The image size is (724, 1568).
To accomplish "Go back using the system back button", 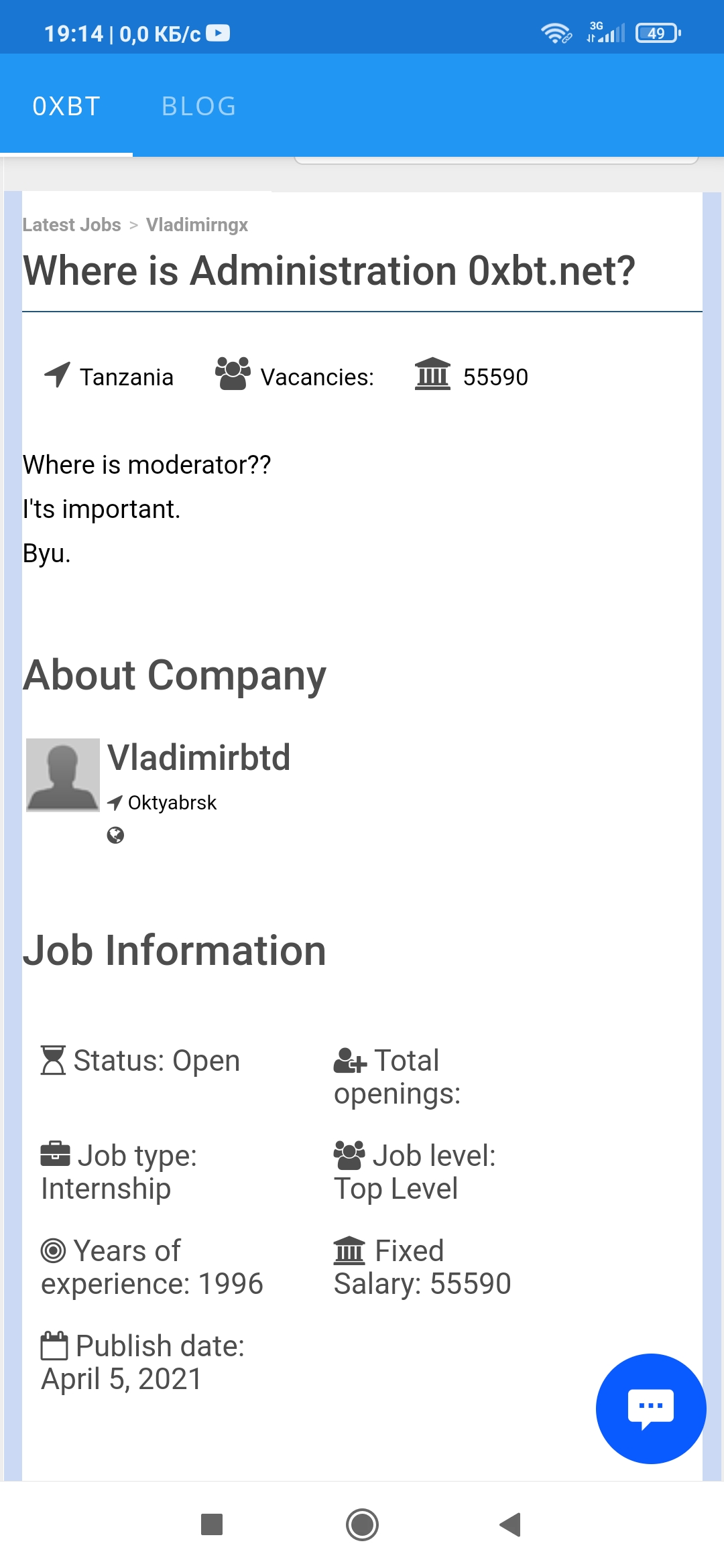I will click(x=510, y=1524).
